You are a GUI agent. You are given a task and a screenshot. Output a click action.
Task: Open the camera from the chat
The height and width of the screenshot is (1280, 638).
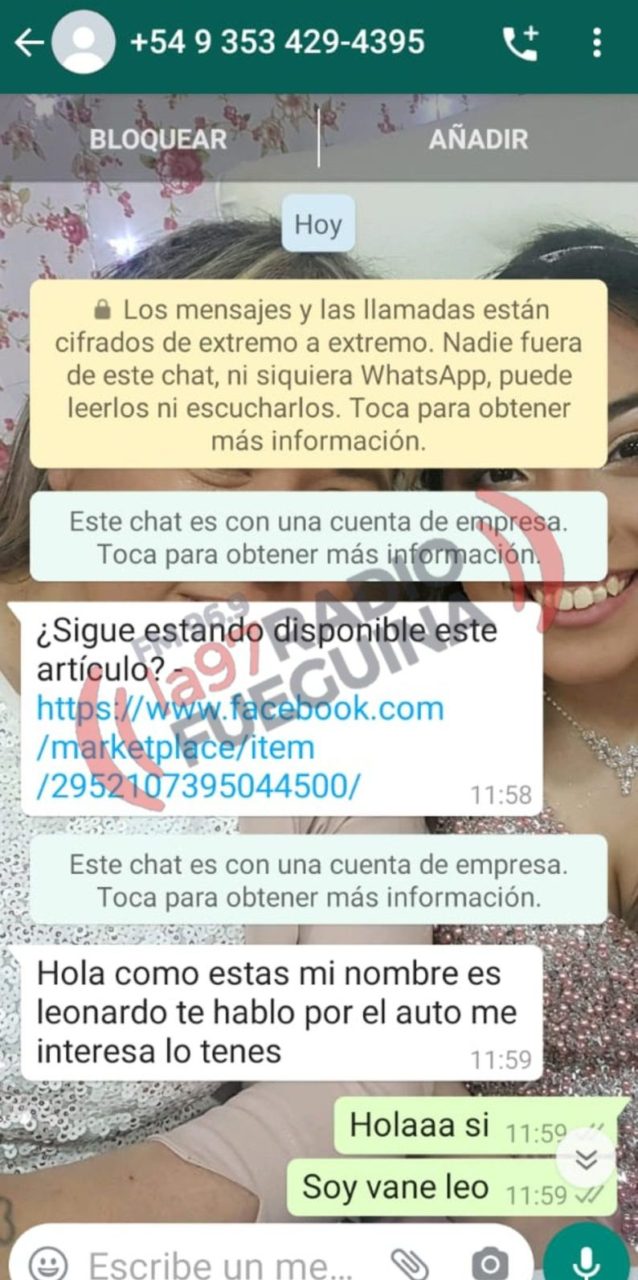pyautogui.click(x=489, y=1264)
